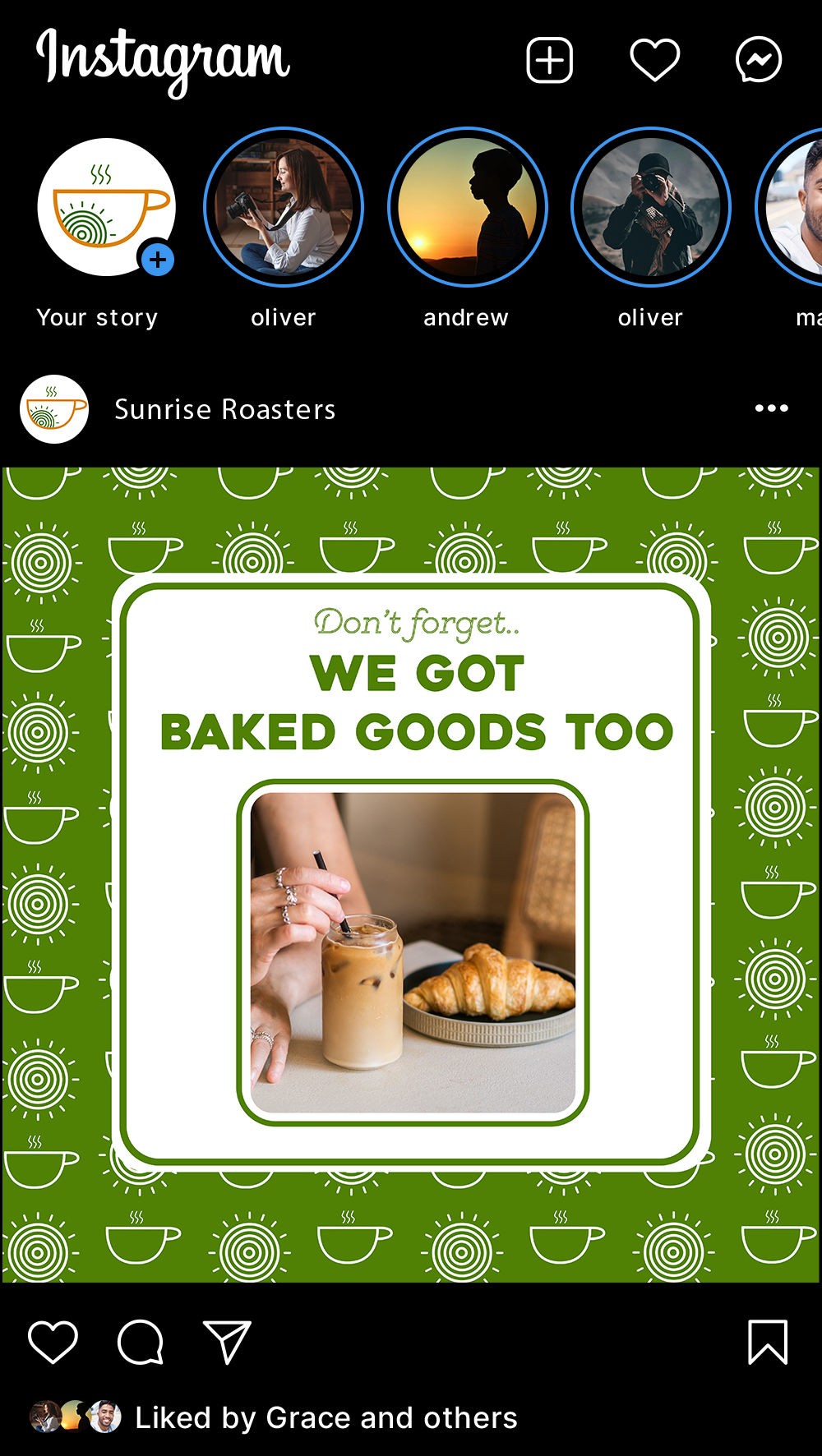Open the activity heart in the top bar
The width and height of the screenshot is (822, 1456).
(x=654, y=60)
